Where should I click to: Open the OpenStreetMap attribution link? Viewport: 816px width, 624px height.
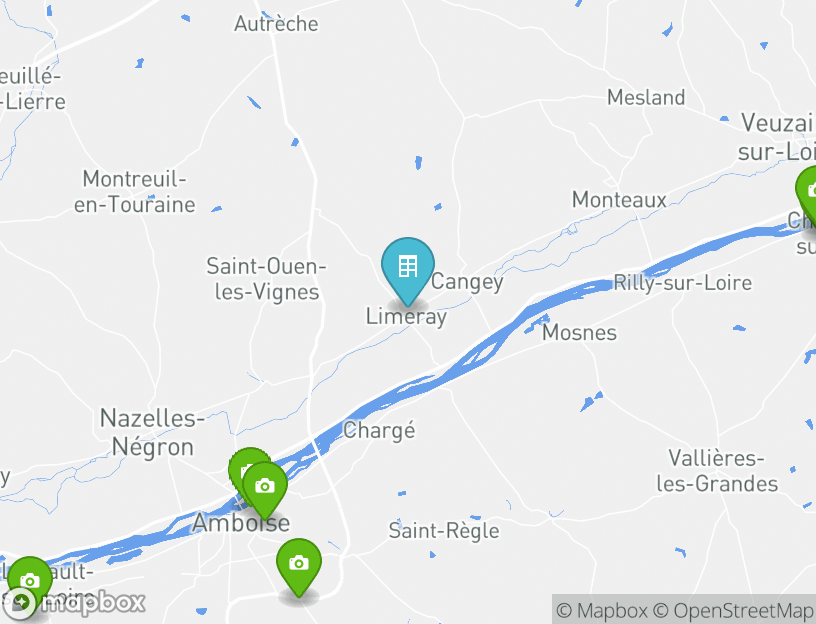(x=733, y=610)
